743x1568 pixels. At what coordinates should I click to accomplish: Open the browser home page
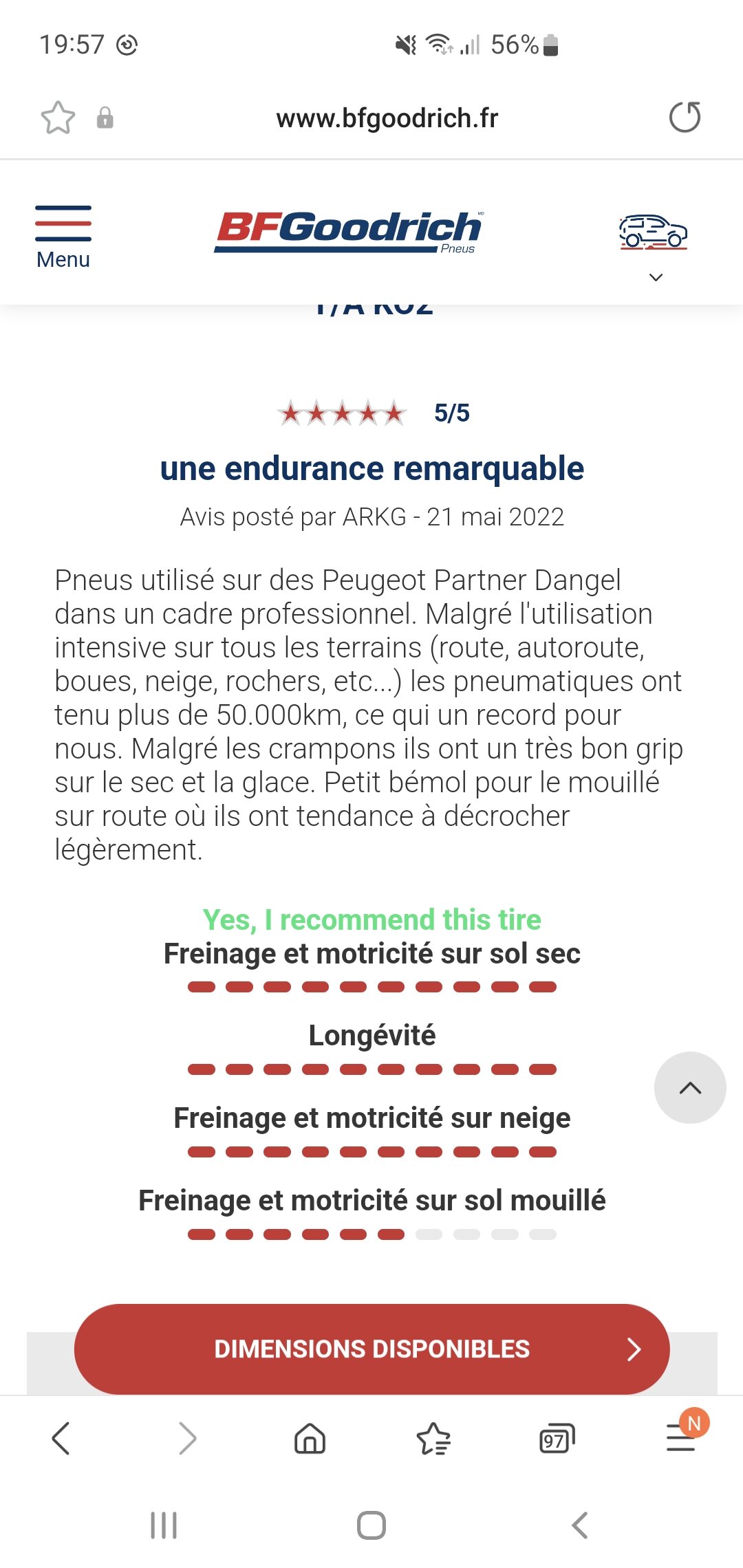point(310,1438)
